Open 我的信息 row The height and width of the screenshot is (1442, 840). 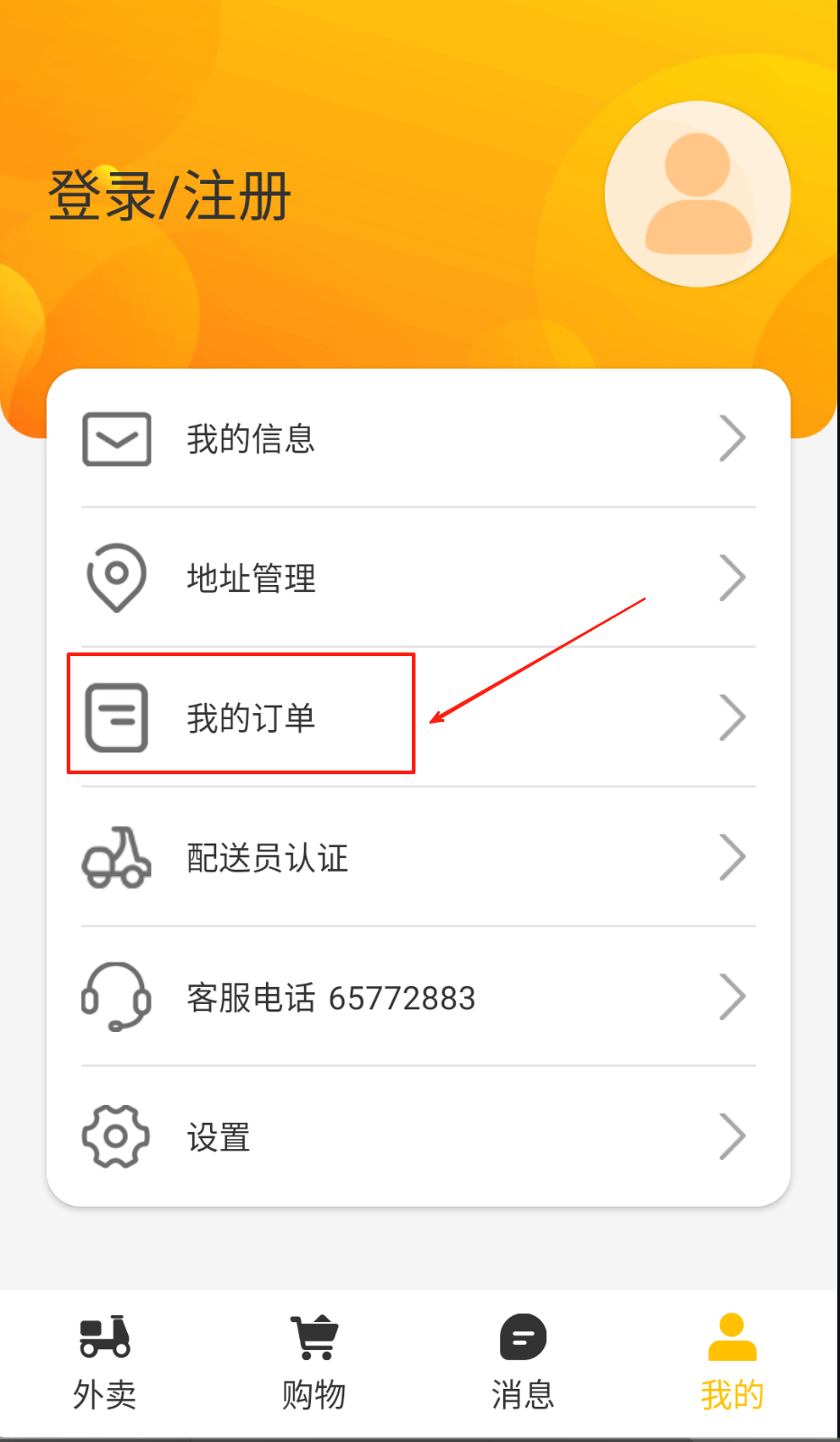click(x=418, y=439)
